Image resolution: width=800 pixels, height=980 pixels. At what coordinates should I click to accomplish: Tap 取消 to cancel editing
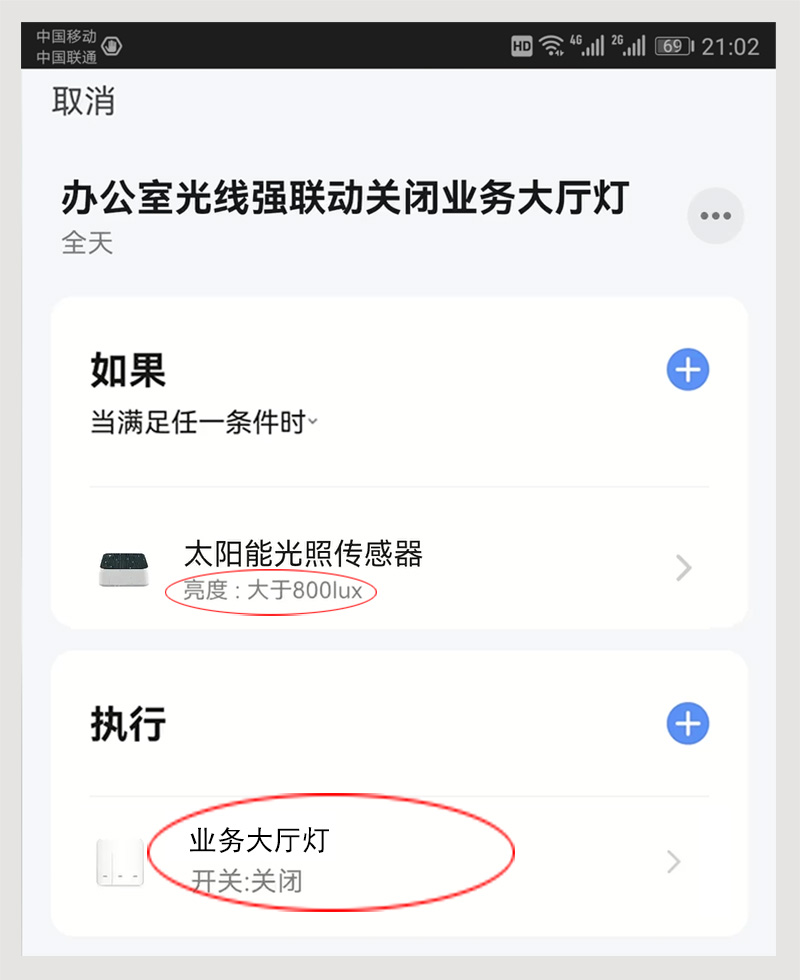84,101
